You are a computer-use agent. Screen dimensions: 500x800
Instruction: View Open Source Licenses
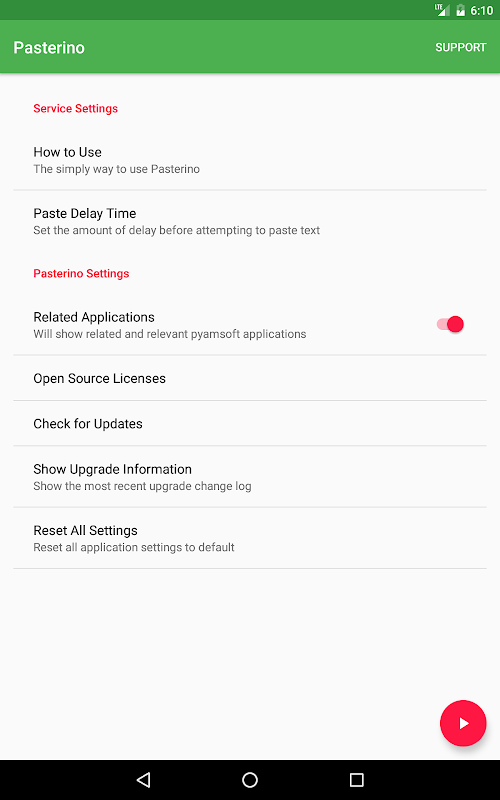[250, 378]
